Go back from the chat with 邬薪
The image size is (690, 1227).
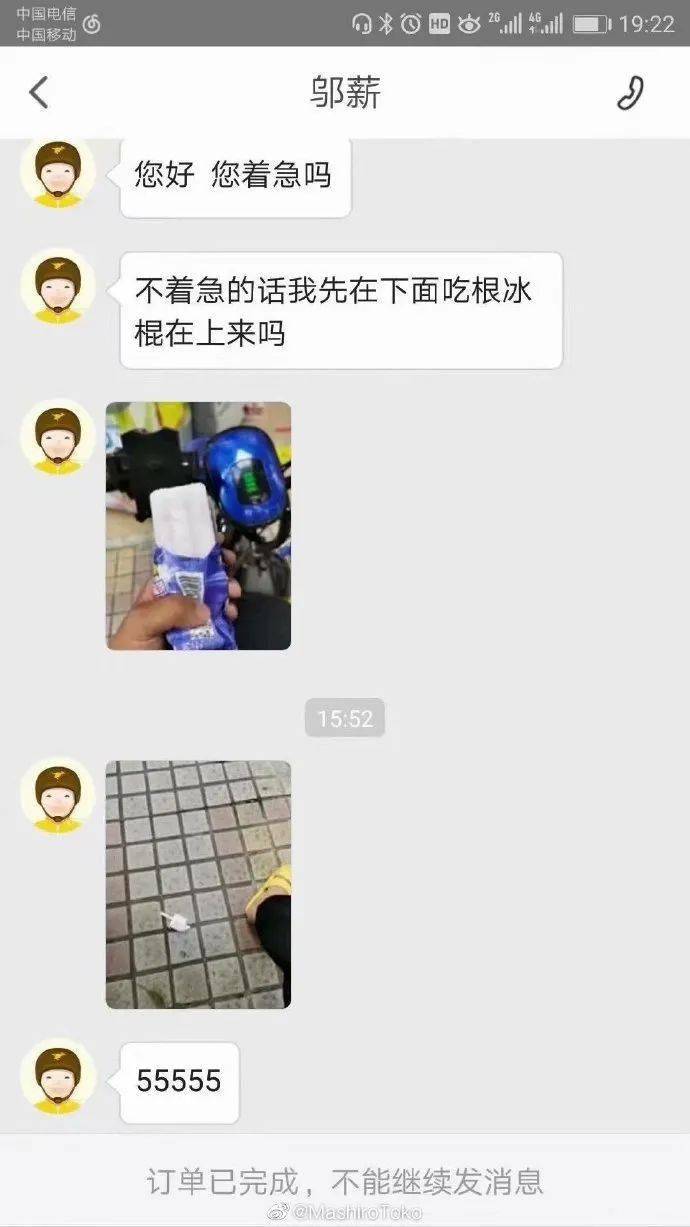click(x=39, y=93)
